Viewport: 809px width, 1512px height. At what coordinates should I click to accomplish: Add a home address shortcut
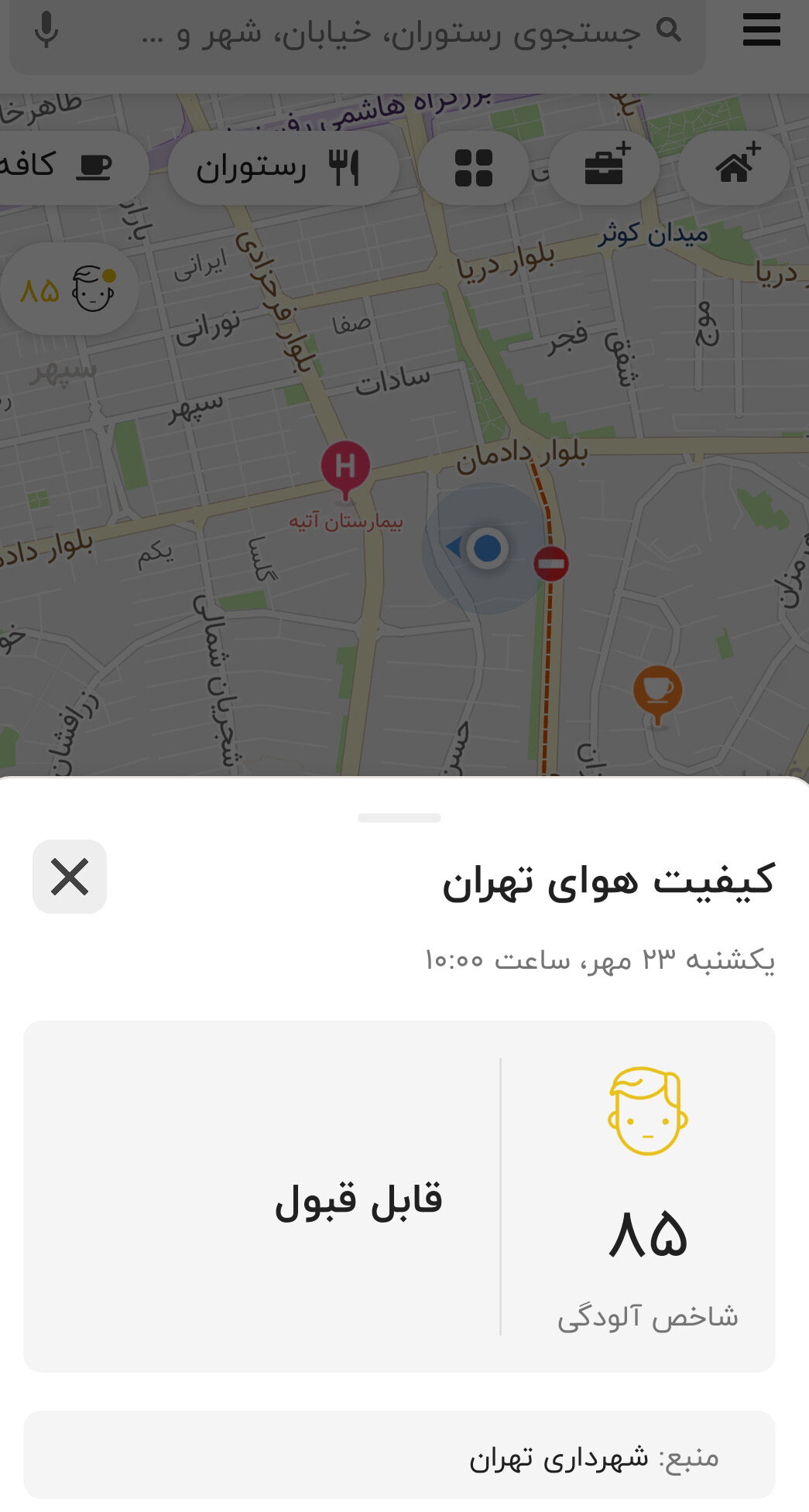pyautogui.click(x=735, y=166)
